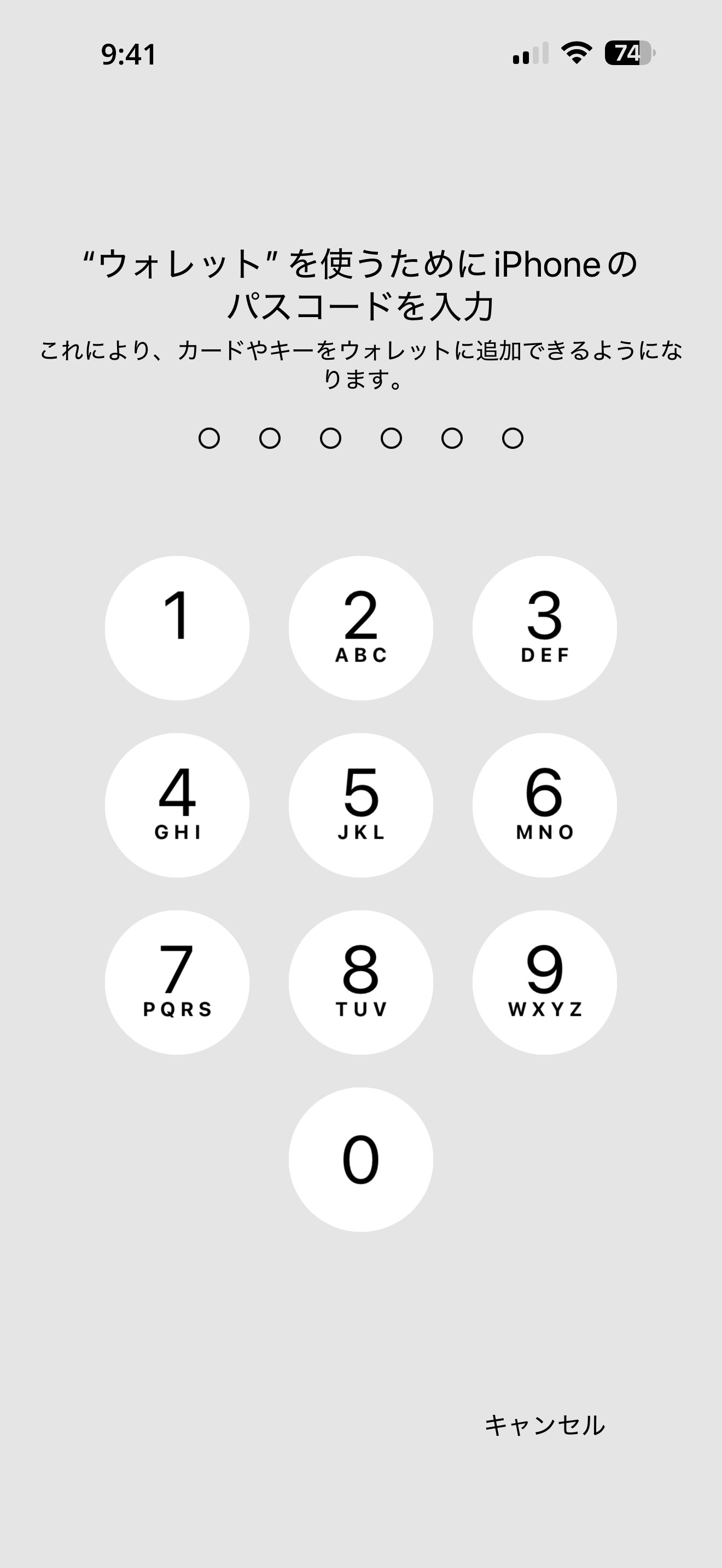Tap the 4 GHI key
This screenshot has width=722, height=1568.
tap(177, 805)
